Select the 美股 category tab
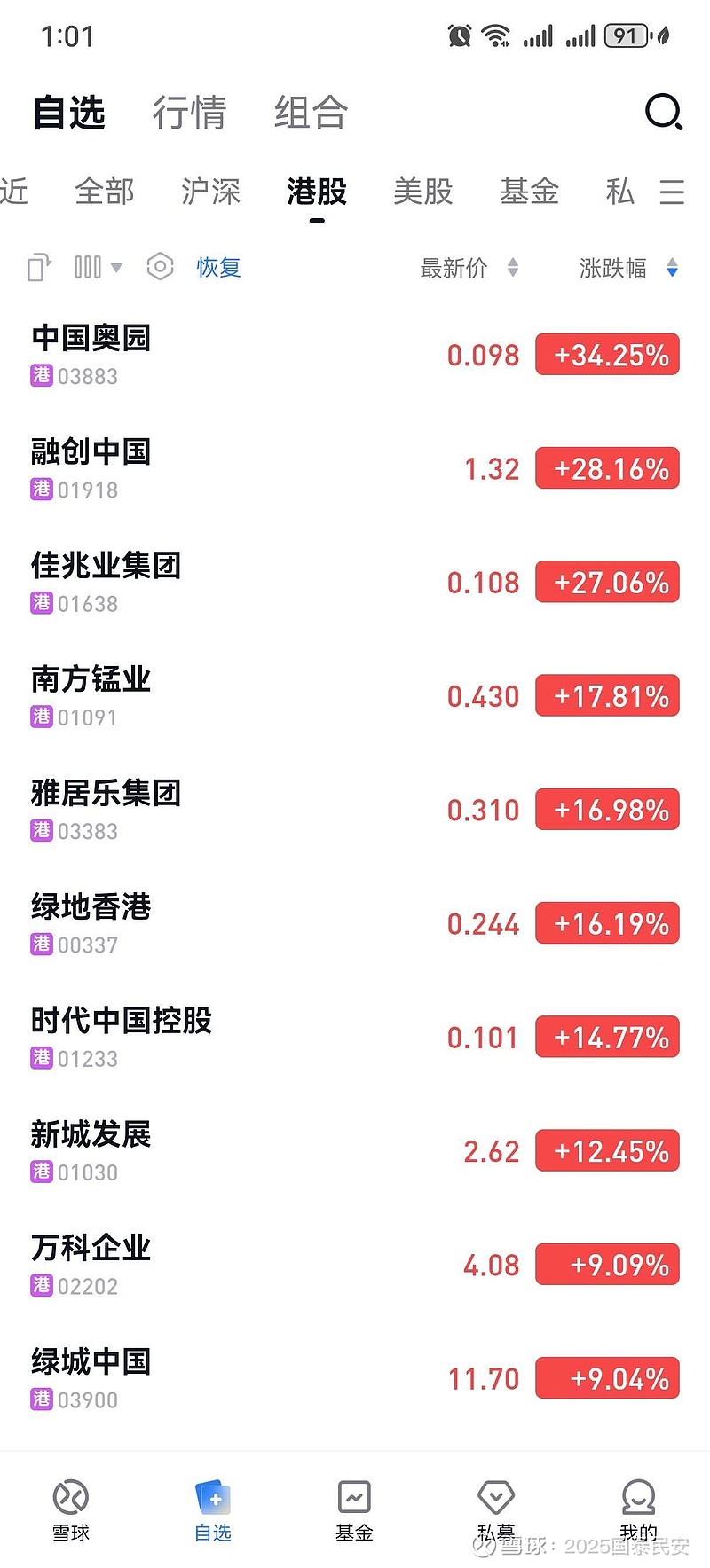The height and width of the screenshot is (1568, 710). tap(422, 192)
